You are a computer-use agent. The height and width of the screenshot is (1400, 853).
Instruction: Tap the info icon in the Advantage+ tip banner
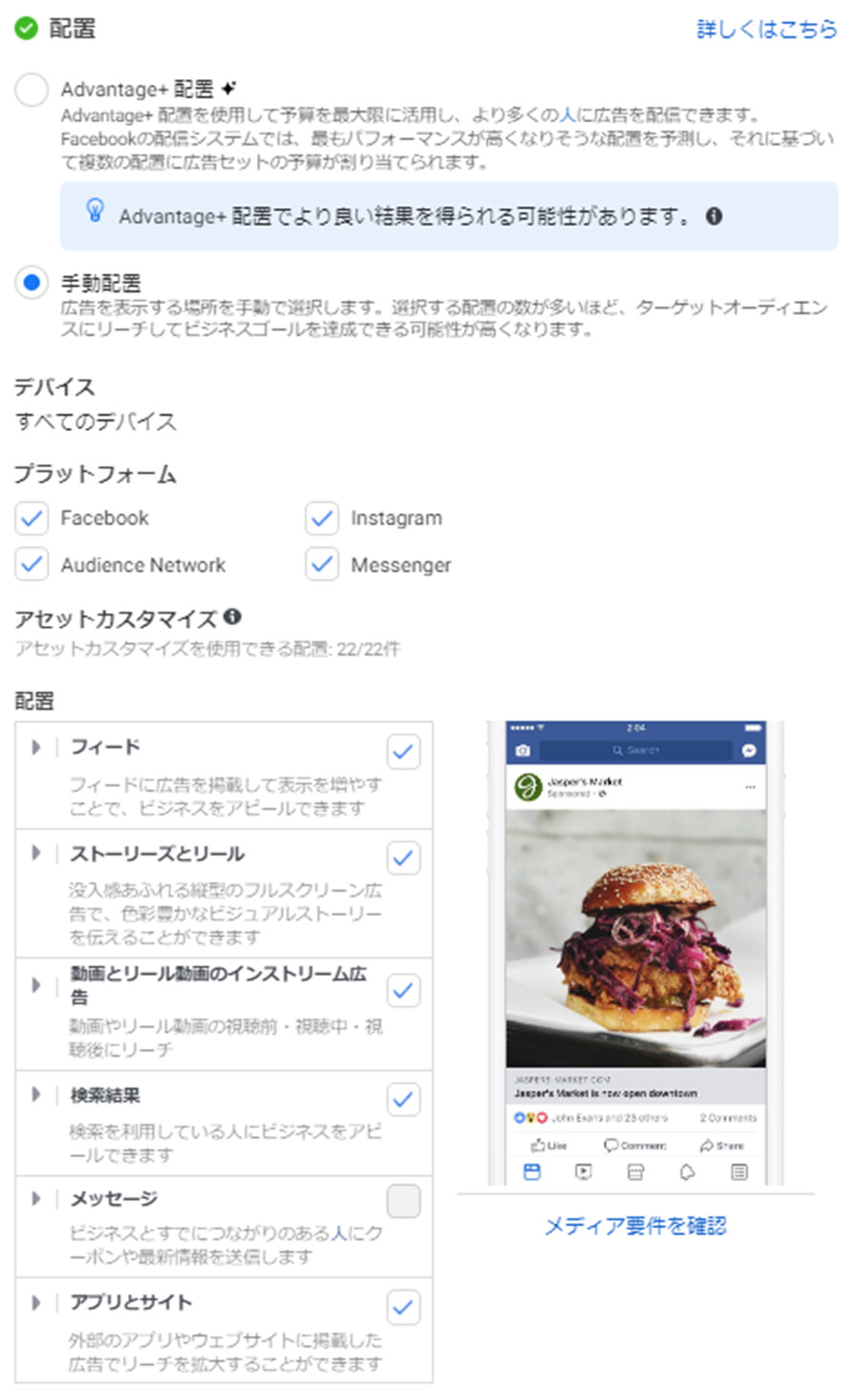[714, 216]
